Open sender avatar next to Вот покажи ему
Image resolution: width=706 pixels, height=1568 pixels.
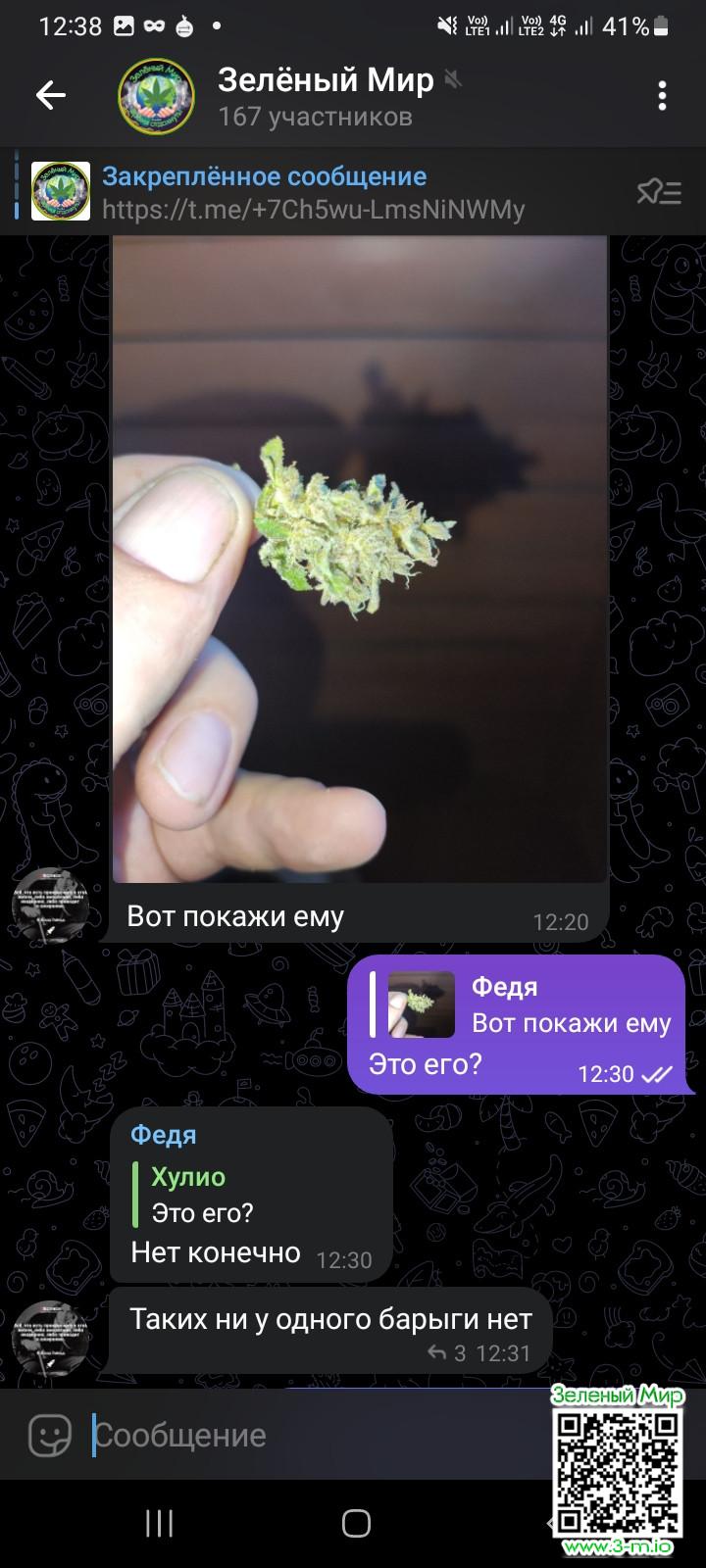pos(49,905)
